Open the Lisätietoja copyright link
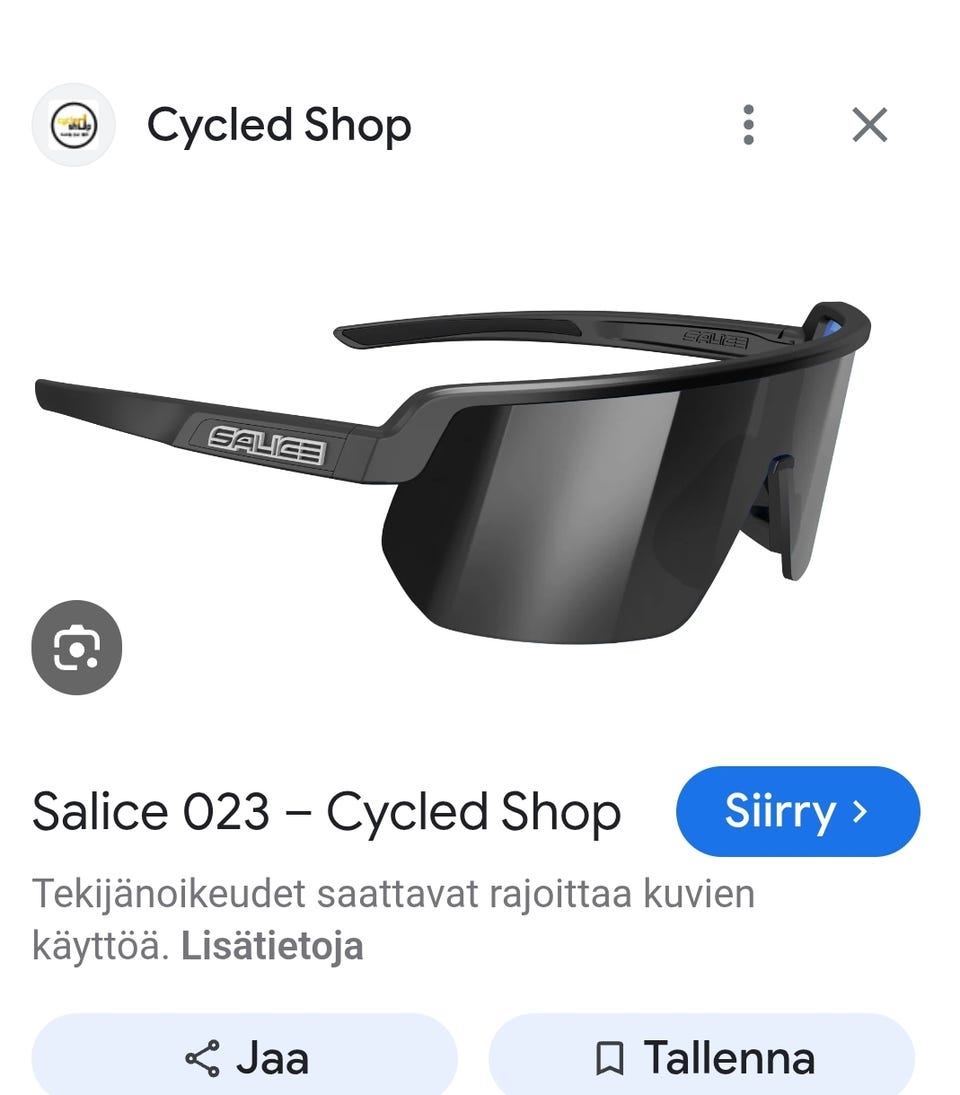This screenshot has height=1095, width=960. (272, 943)
